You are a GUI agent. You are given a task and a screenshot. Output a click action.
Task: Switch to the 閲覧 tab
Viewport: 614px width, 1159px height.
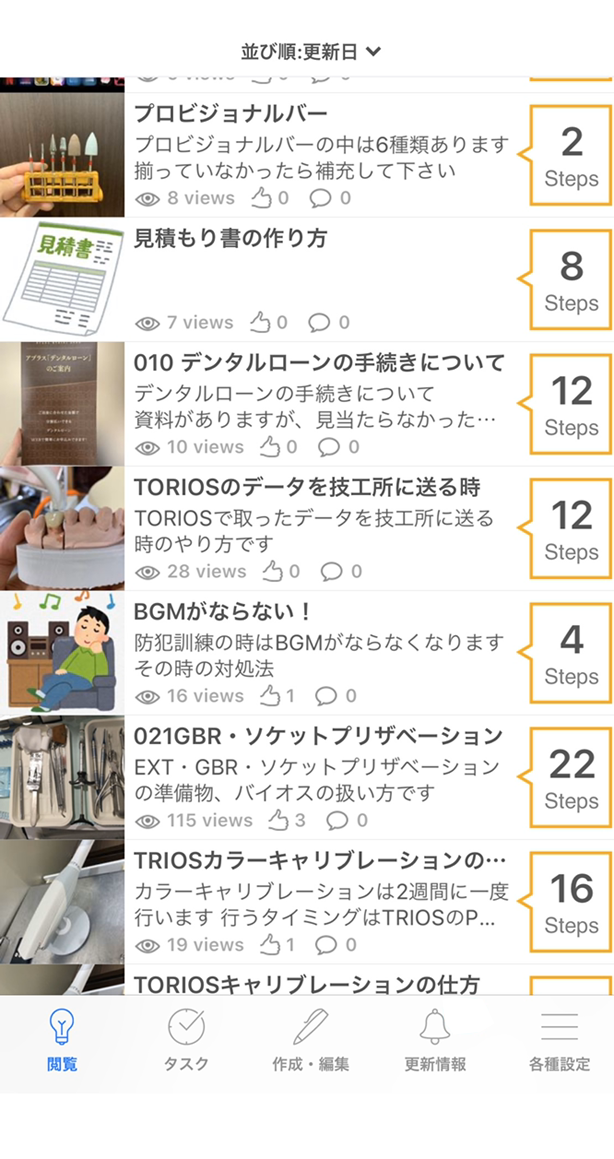(62, 1041)
